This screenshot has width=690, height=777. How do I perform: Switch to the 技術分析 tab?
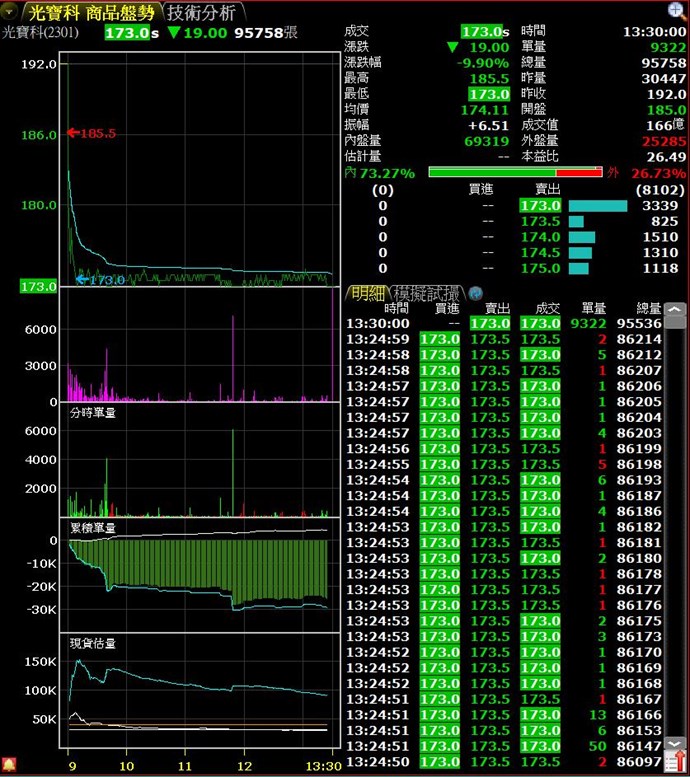(x=201, y=13)
